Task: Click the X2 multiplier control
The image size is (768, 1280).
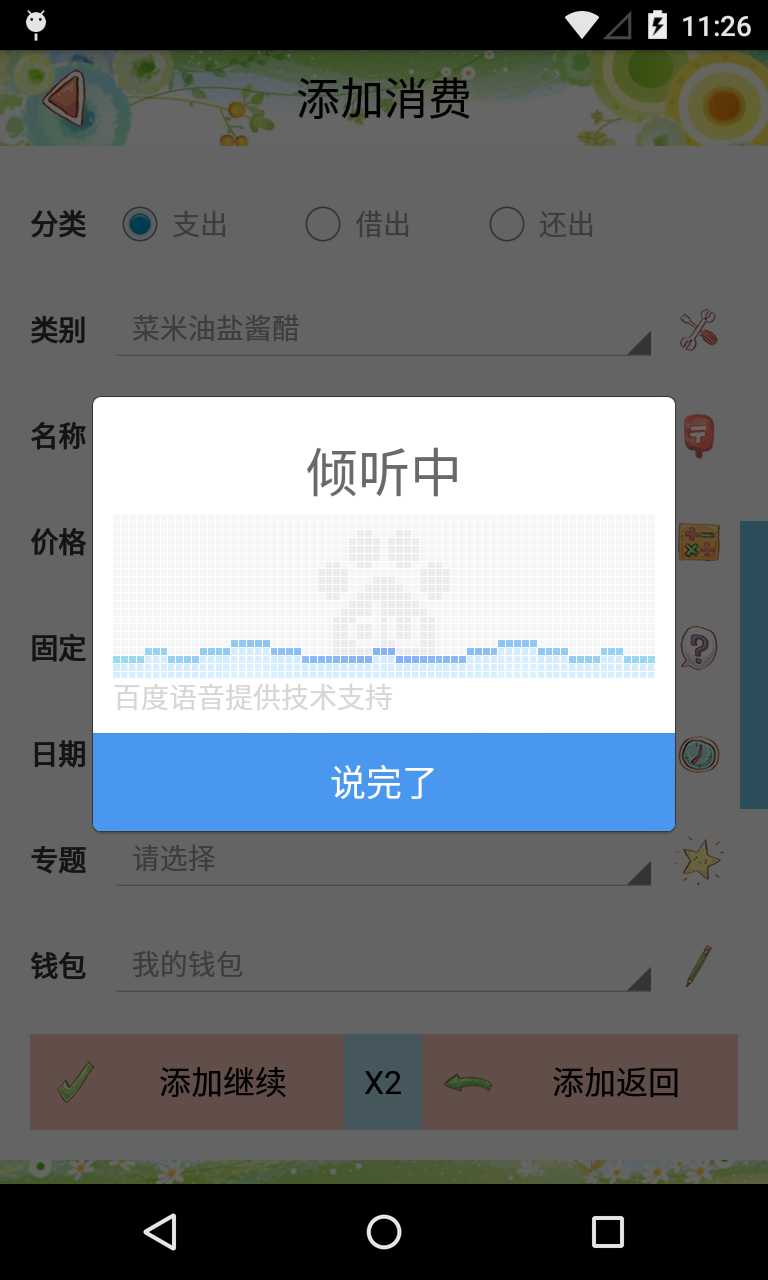Action: pos(383,1082)
